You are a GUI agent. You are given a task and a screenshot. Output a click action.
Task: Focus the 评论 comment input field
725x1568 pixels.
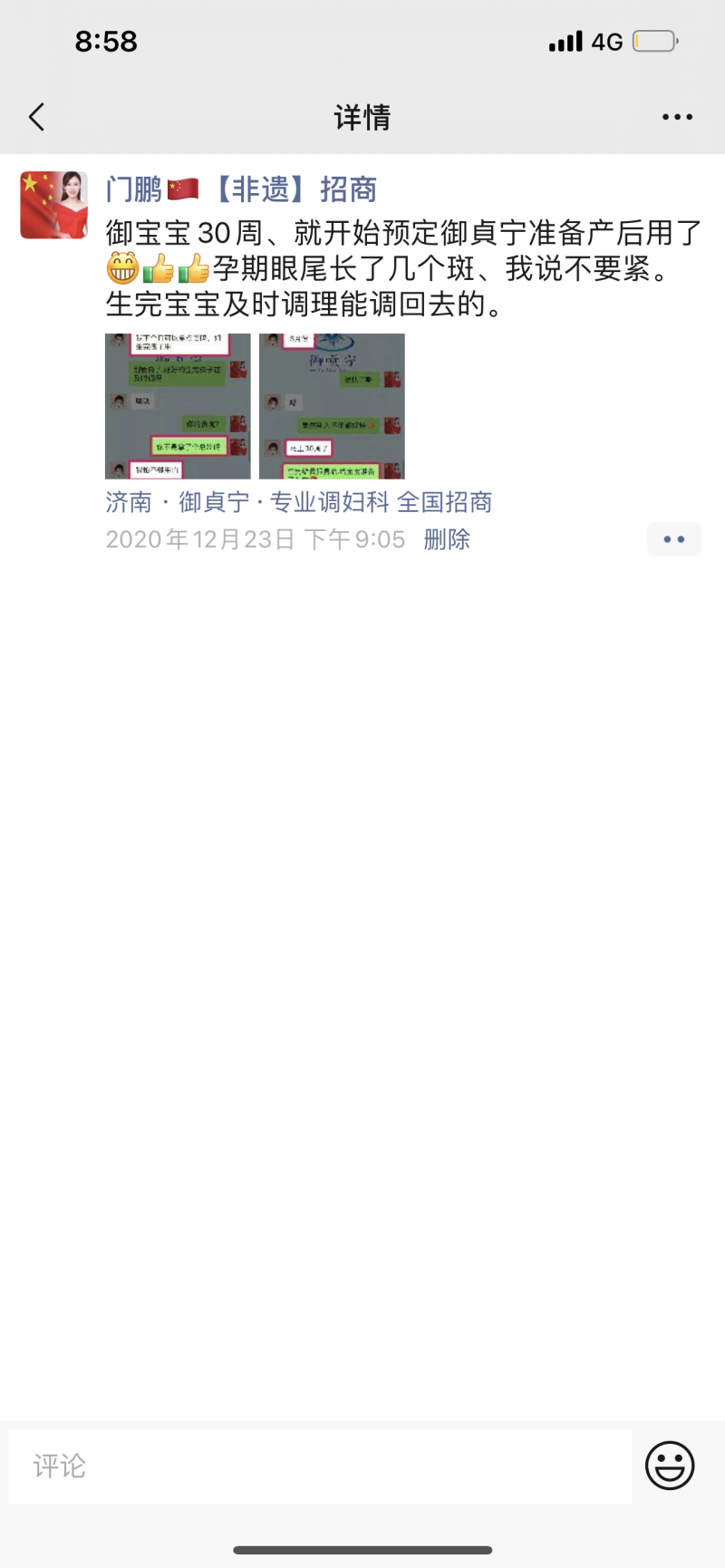pyautogui.click(x=319, y=1466)
